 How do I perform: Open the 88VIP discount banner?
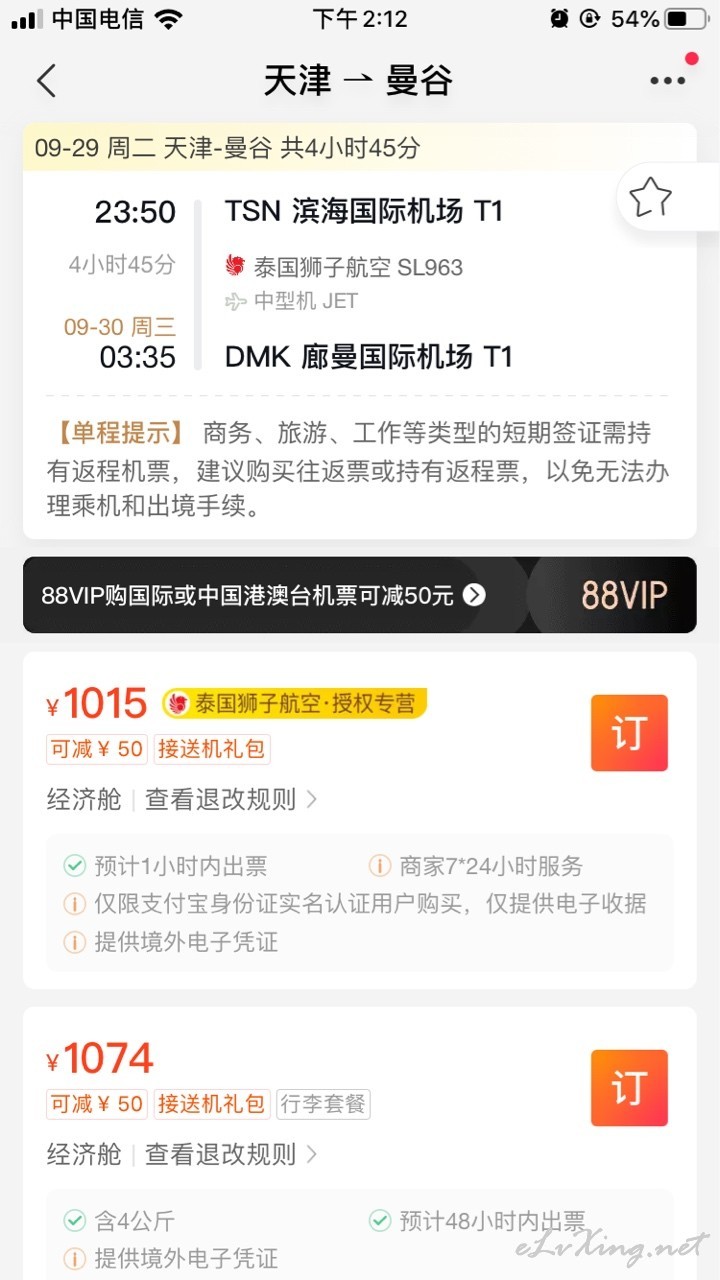point(360,595)
